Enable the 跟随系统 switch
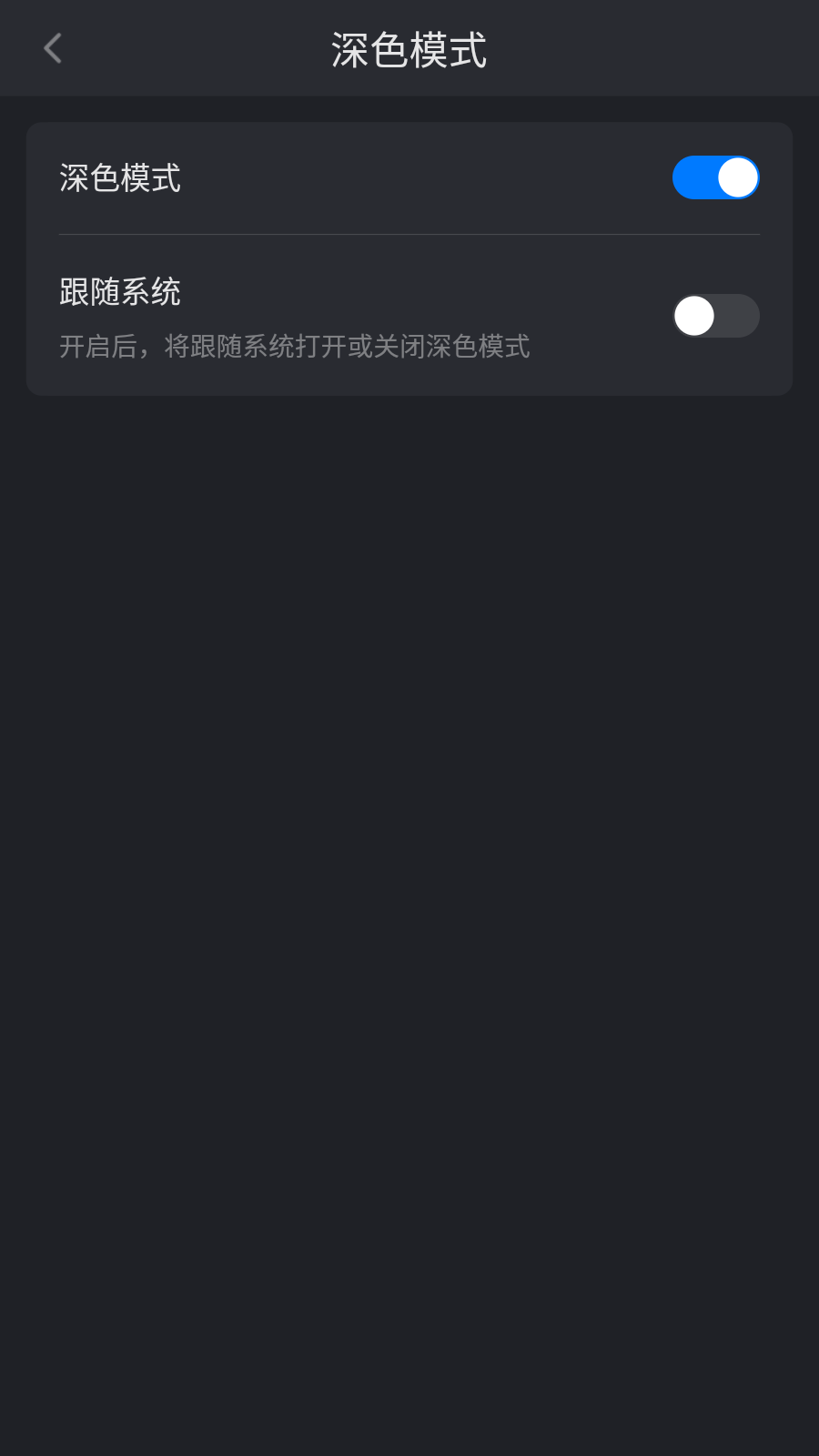This screenshot has height=1456, width=819. 715,316
